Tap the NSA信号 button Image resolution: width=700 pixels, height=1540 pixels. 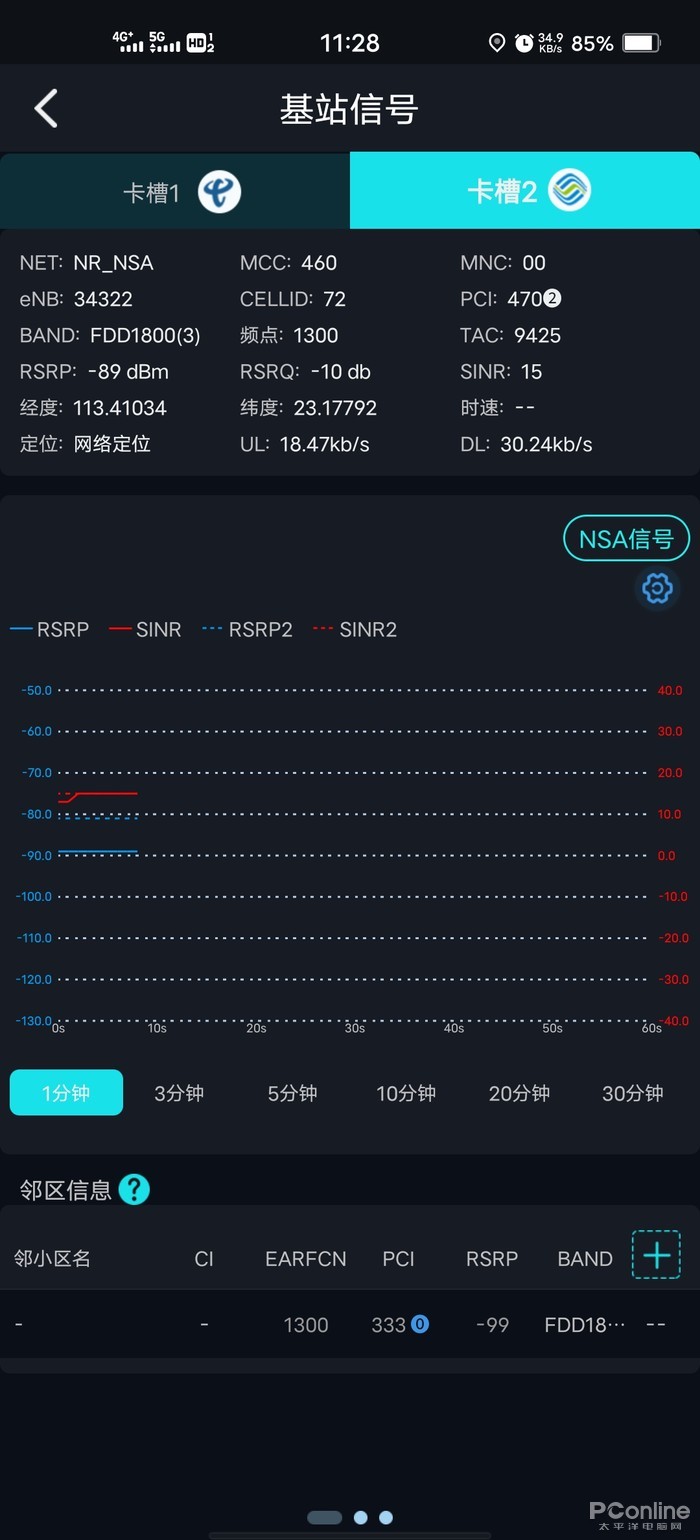626,539
